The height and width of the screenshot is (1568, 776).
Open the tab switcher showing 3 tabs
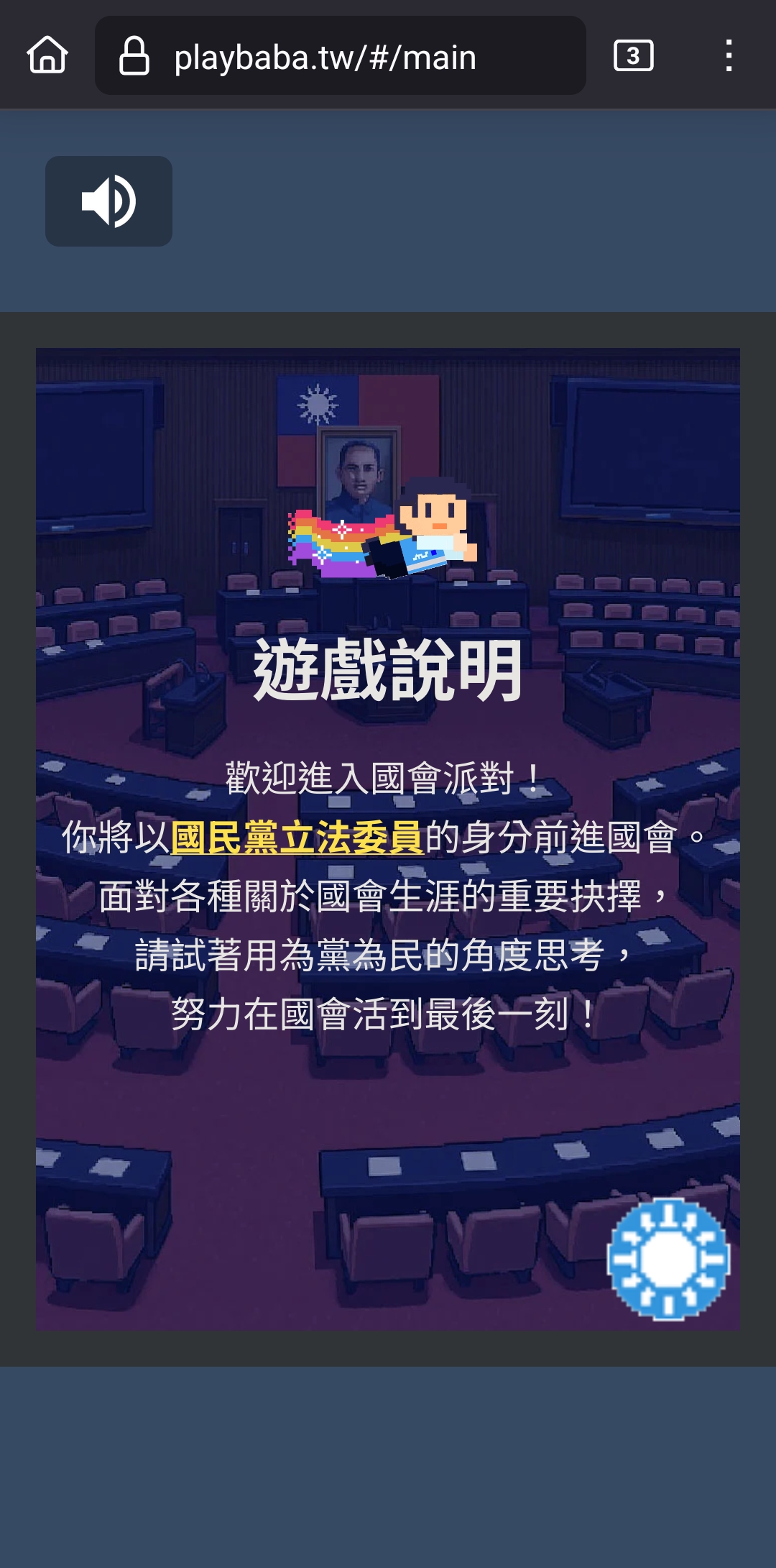coord(633,55)
